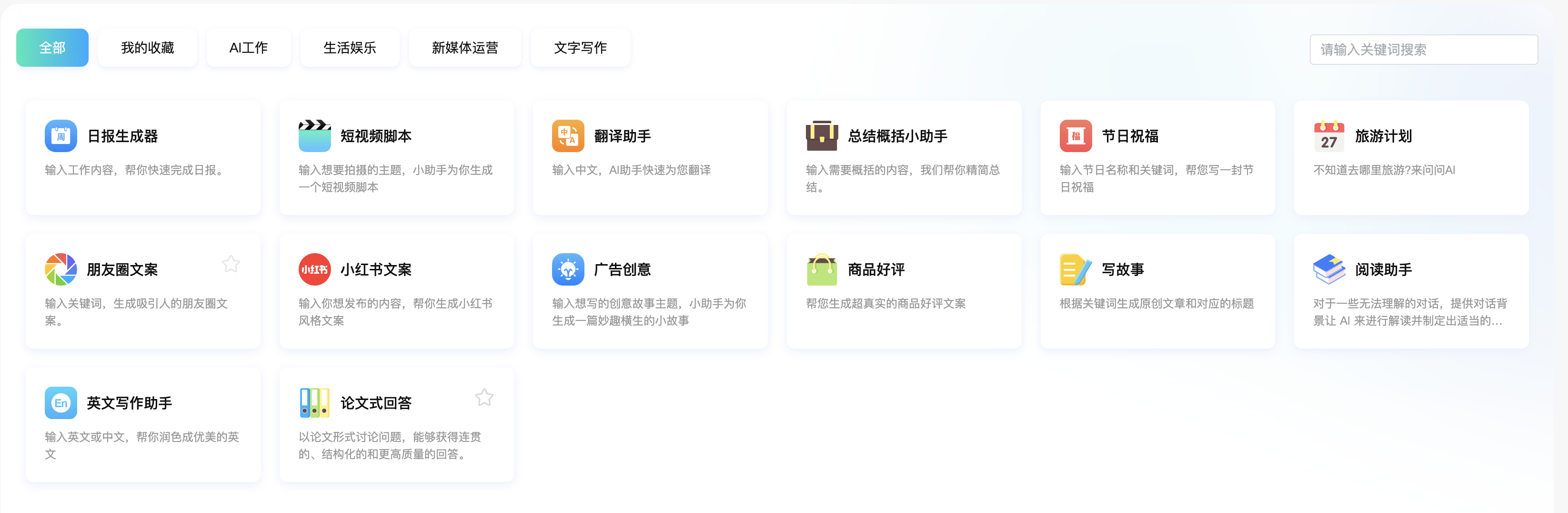Select the 全部 tab
Screen dimensions: 1568x513
point(52,48)
